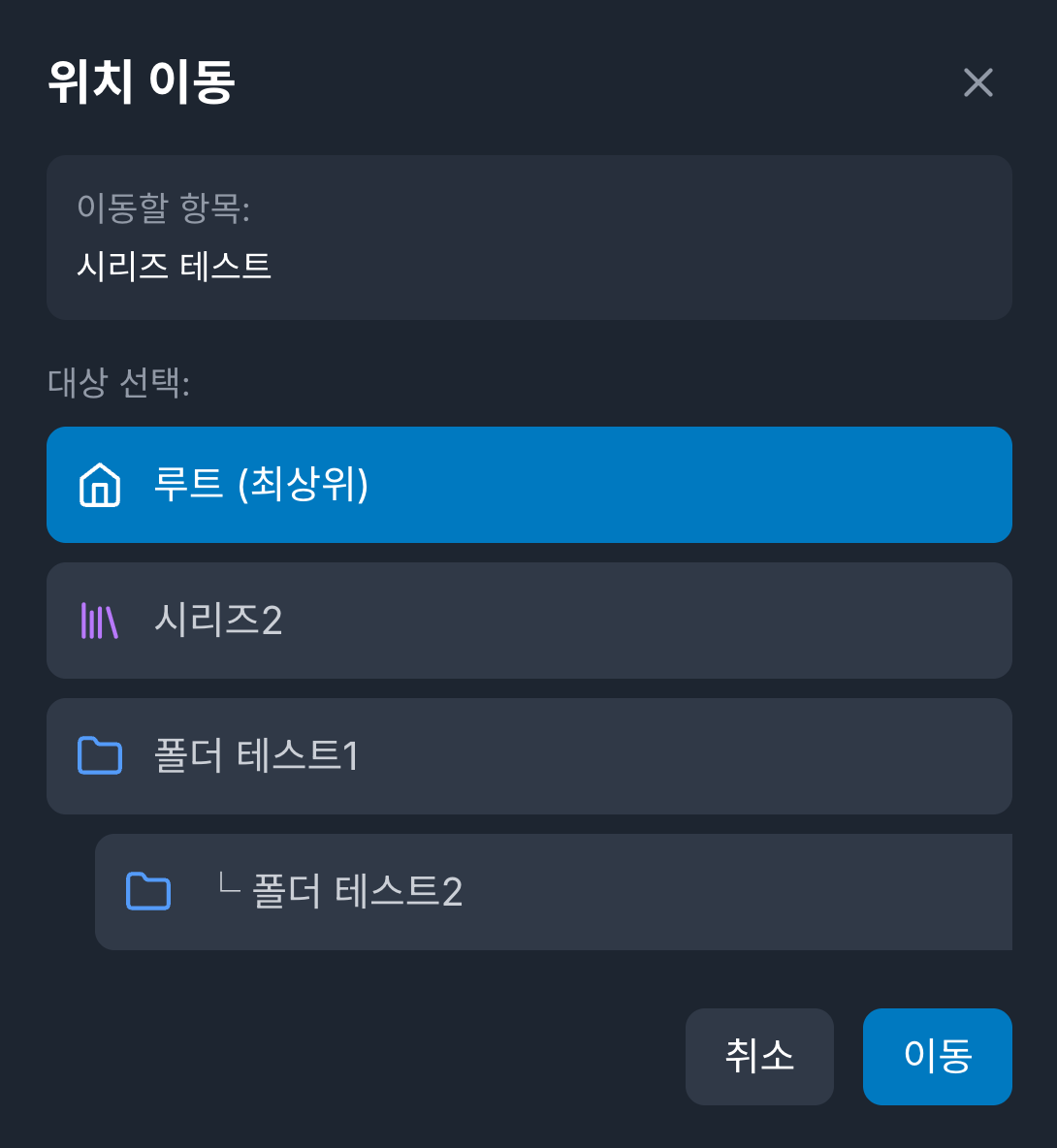Choose 폴더 테스트1 in the destination list
Screen dimensions: 1057x1148
click(x=528, y=756)
